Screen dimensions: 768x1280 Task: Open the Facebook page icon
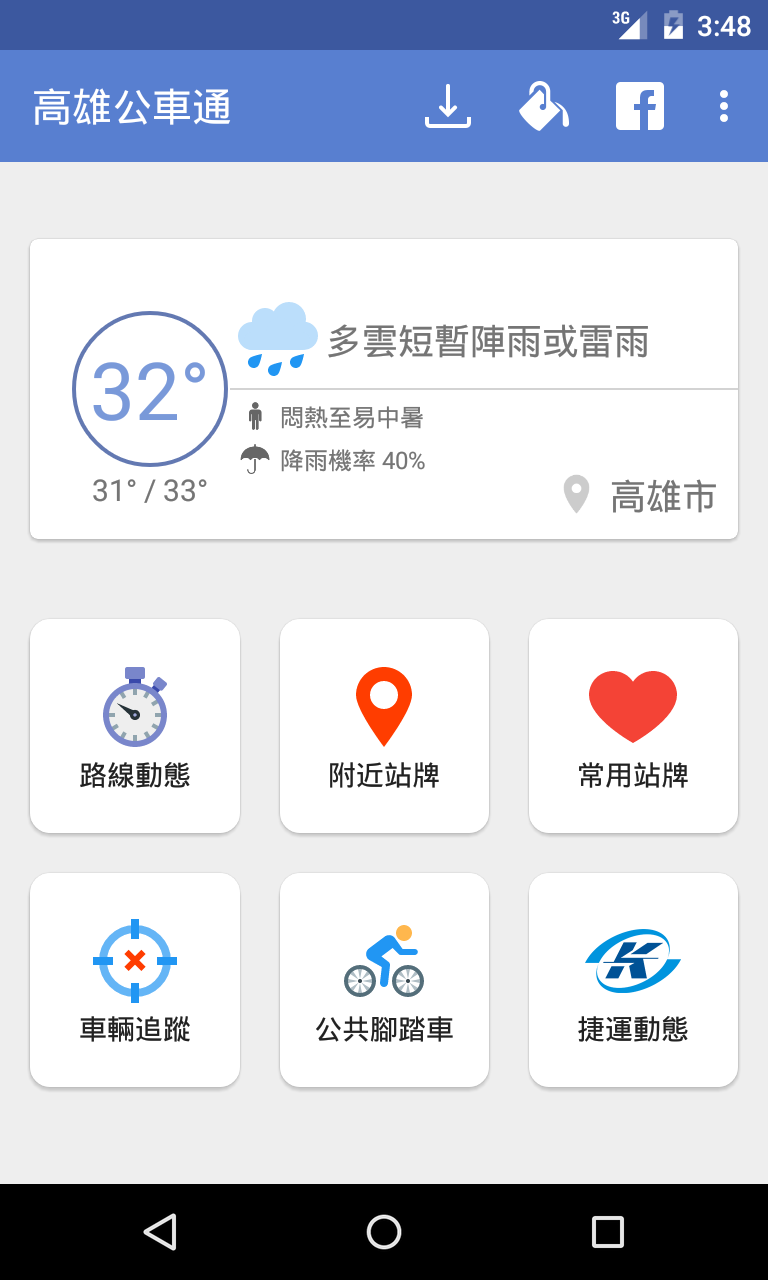(x=640, y=106)
